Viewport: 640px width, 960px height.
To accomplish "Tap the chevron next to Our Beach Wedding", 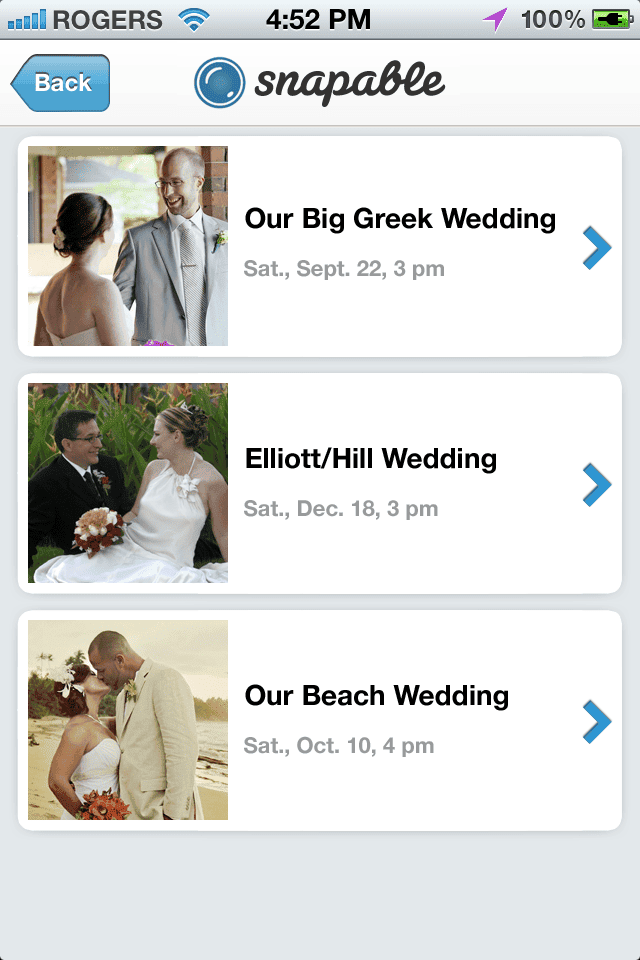I will tap(596, 721).
